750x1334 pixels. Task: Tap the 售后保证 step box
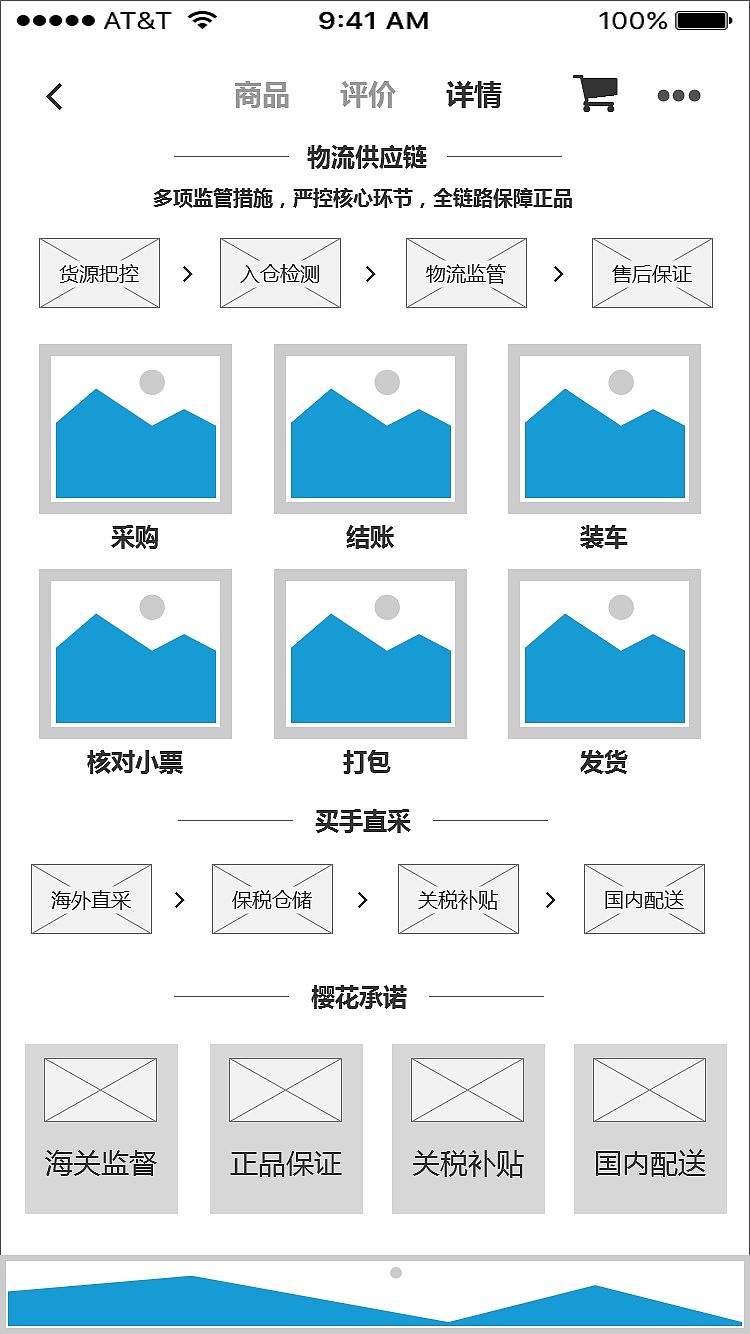pos(652,272)
